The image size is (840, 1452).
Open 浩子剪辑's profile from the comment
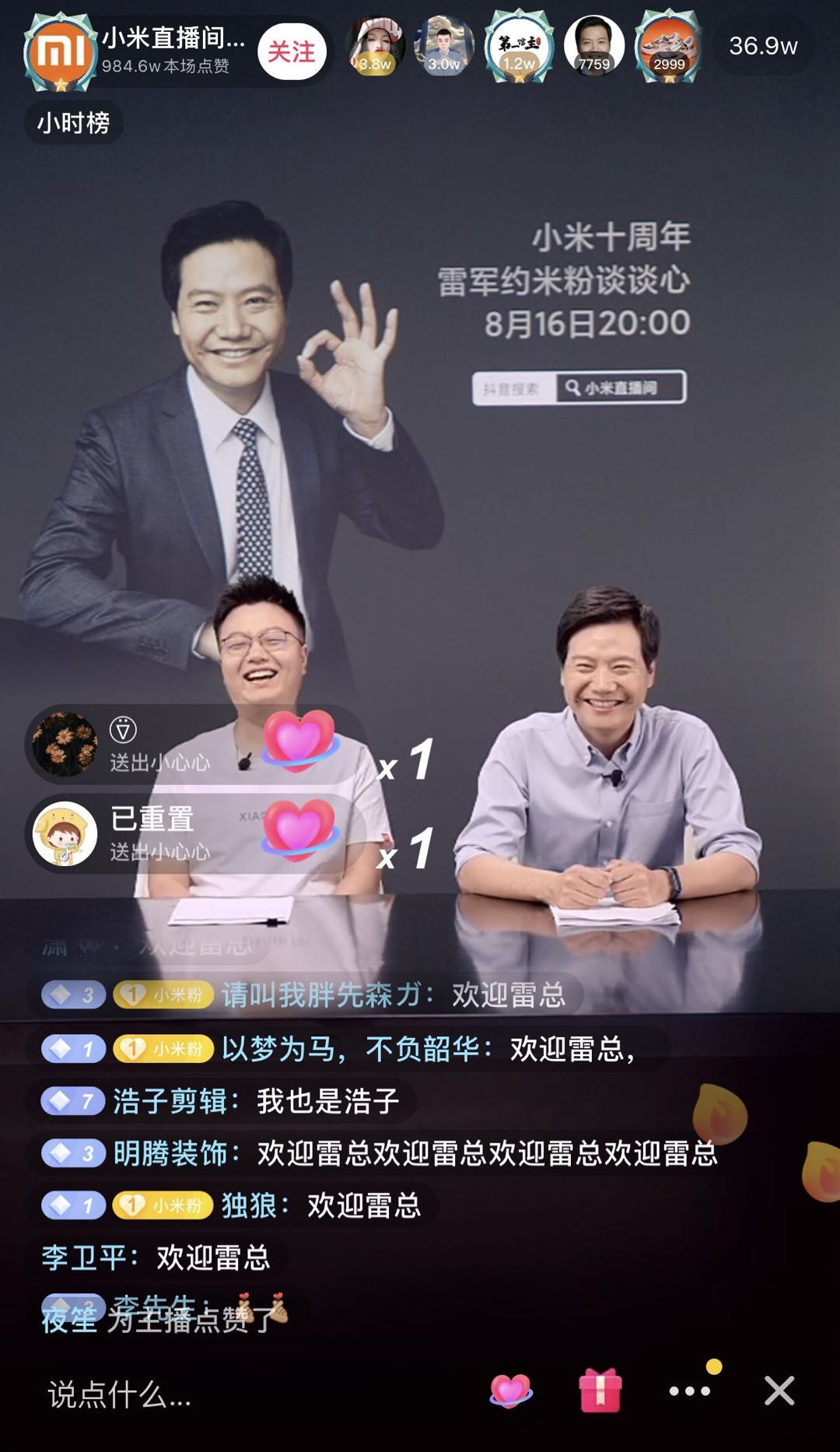click(x=170, y=1101)
